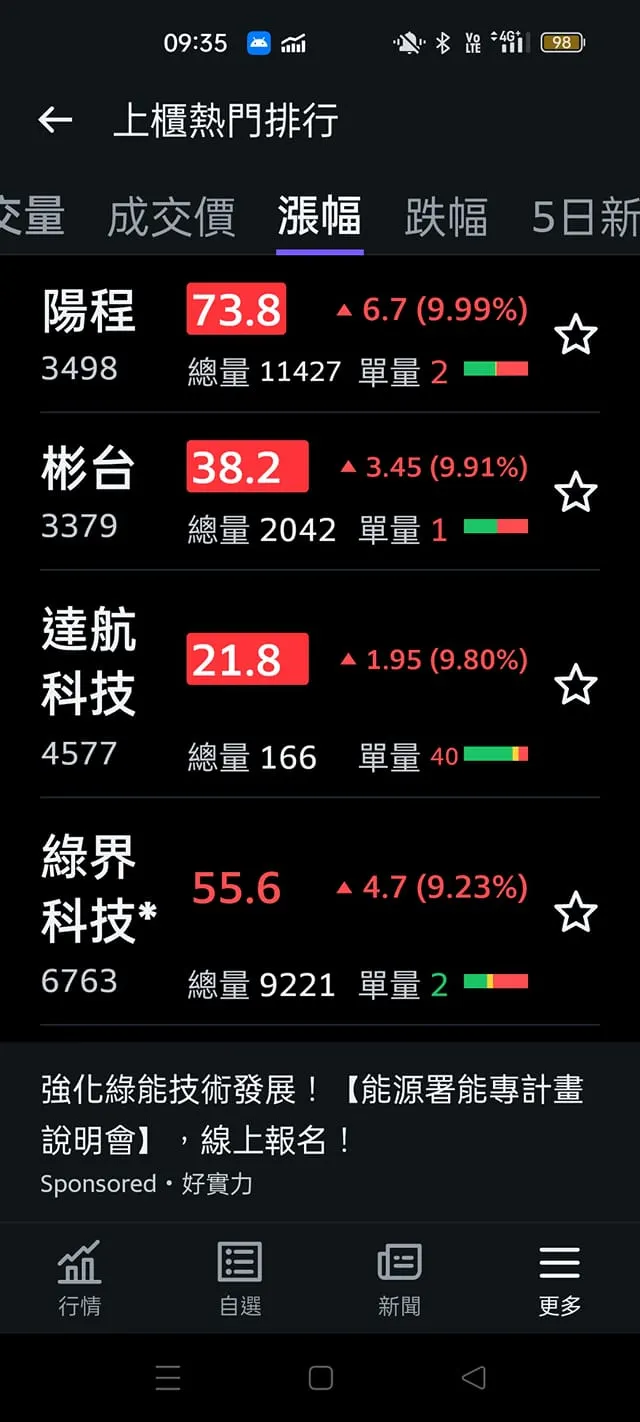640x1422 pixels.
Task: Go to the 行情 tab
Action: tap(80, 1278)
